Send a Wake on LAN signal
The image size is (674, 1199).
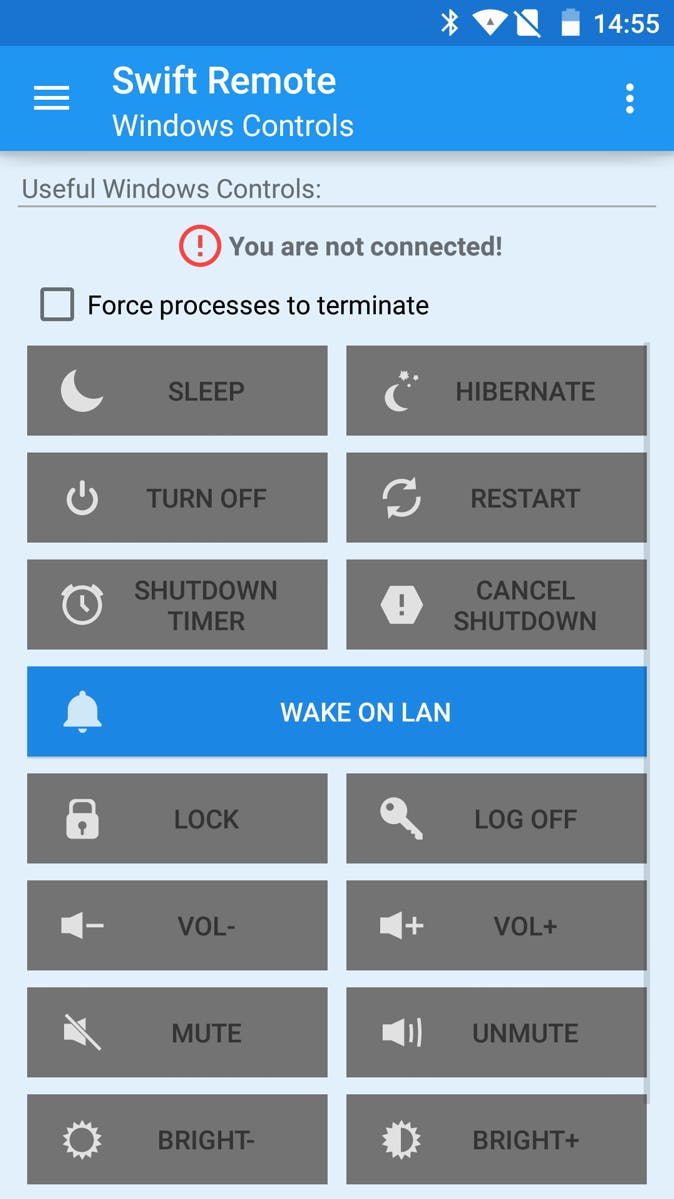click(x=336, y=712)
